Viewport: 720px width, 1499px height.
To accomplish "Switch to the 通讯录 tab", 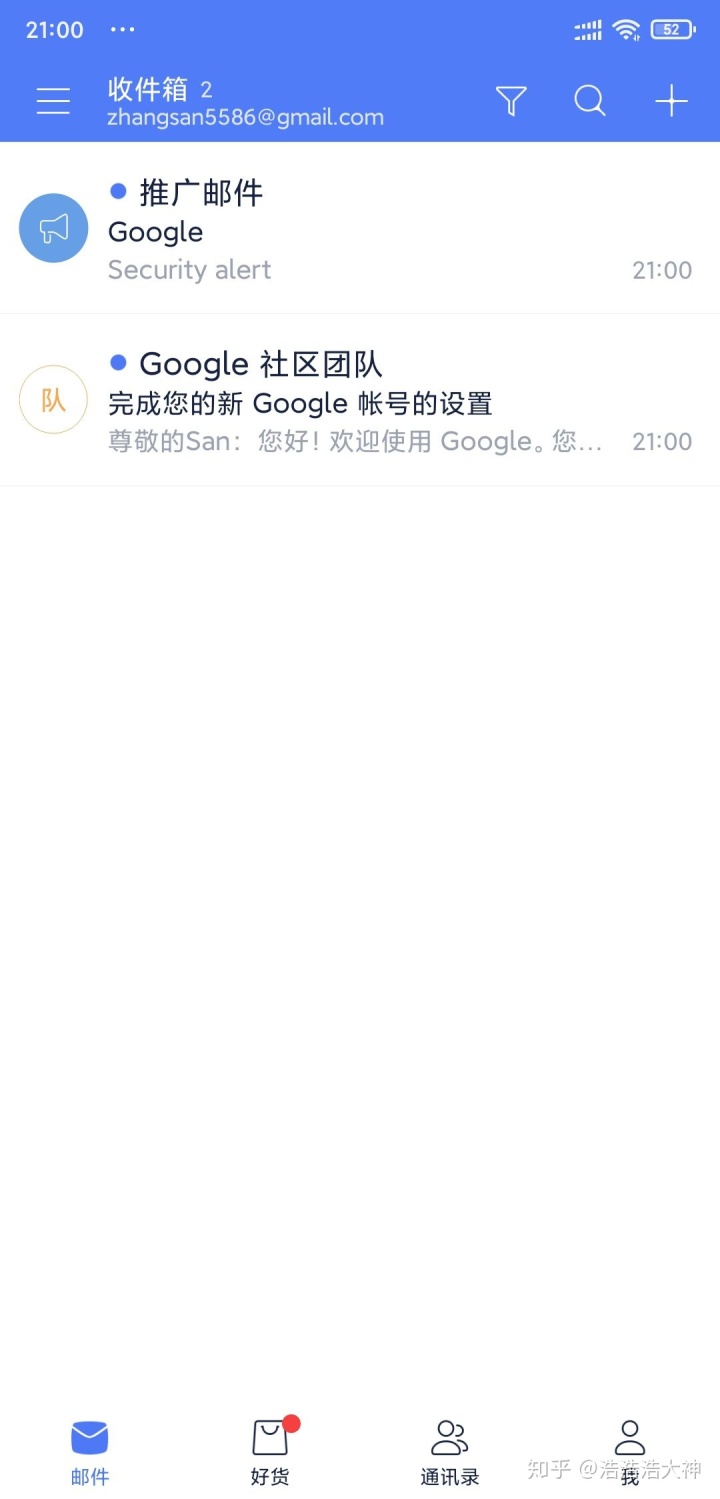I will click(x=450, y=1452).
